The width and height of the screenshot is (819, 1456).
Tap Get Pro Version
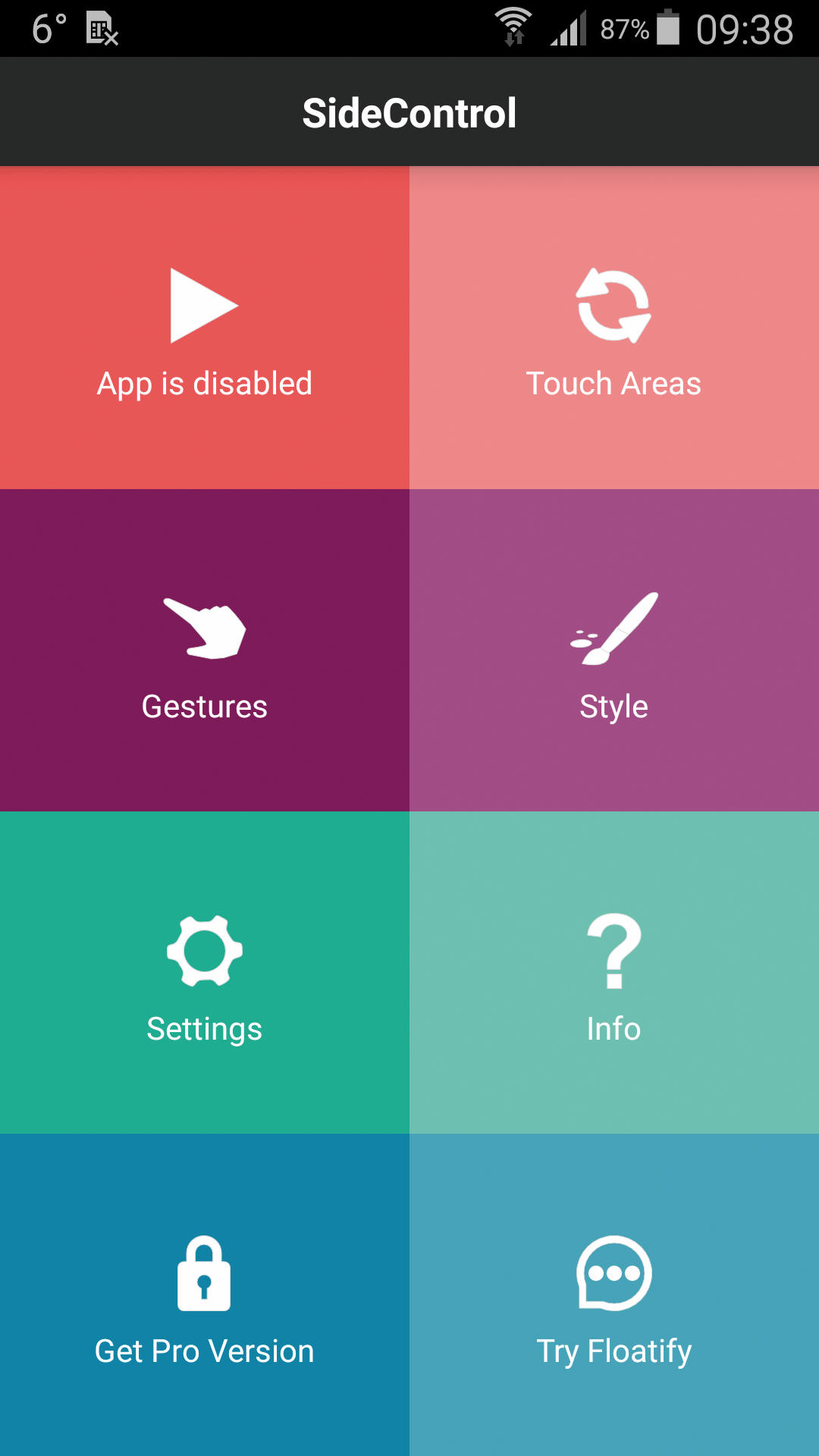tap(205, 1294)
